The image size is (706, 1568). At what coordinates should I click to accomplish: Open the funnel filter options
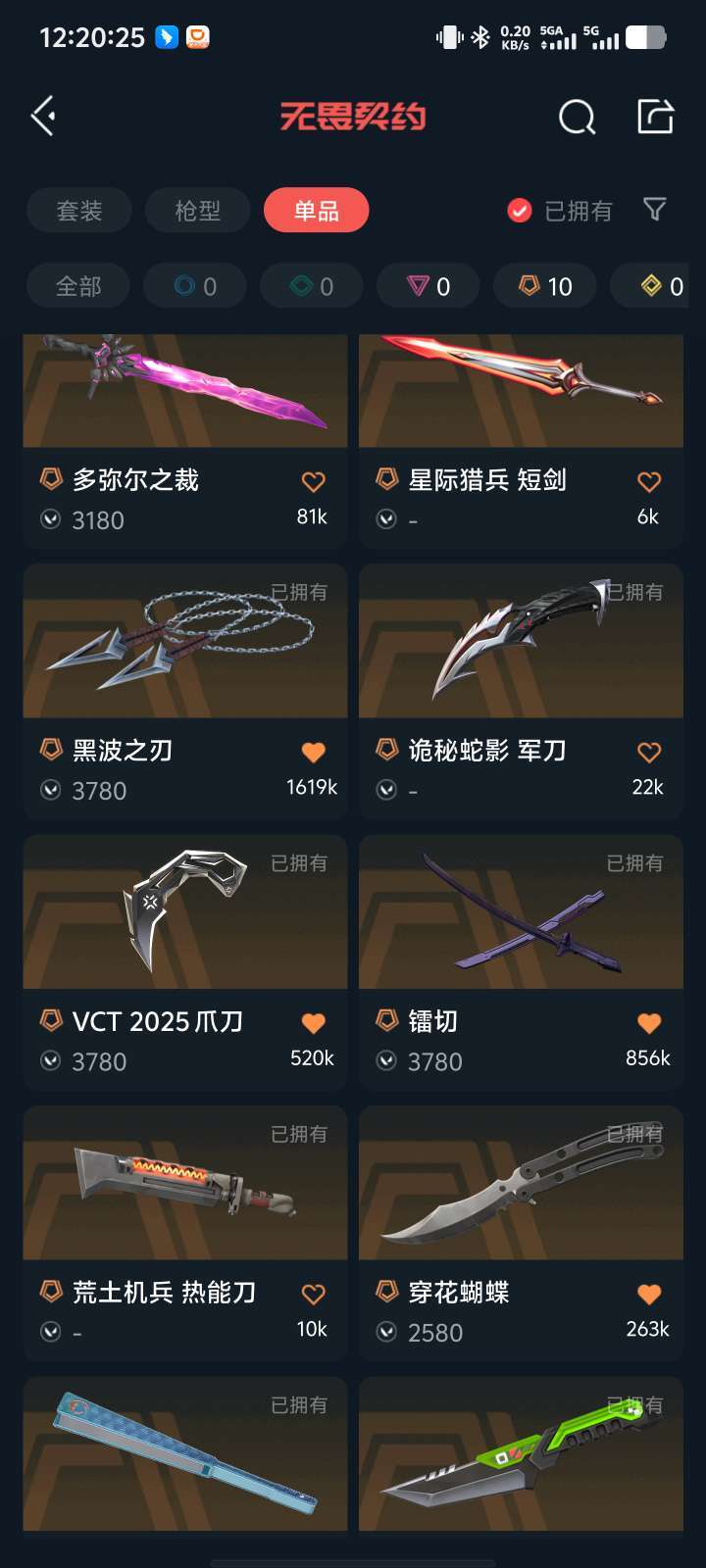coord(654,210)
